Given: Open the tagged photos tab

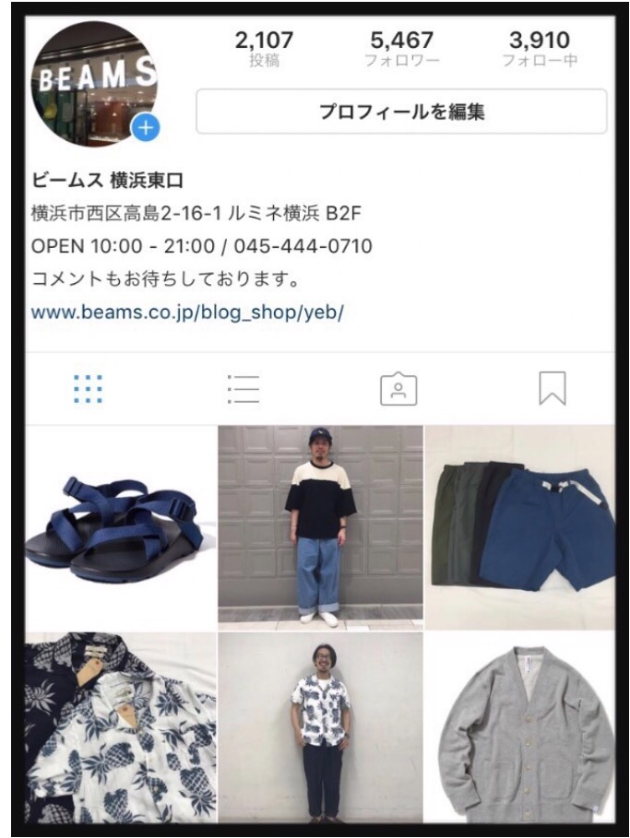Looking at the screenshot, I should pos(397,388).
